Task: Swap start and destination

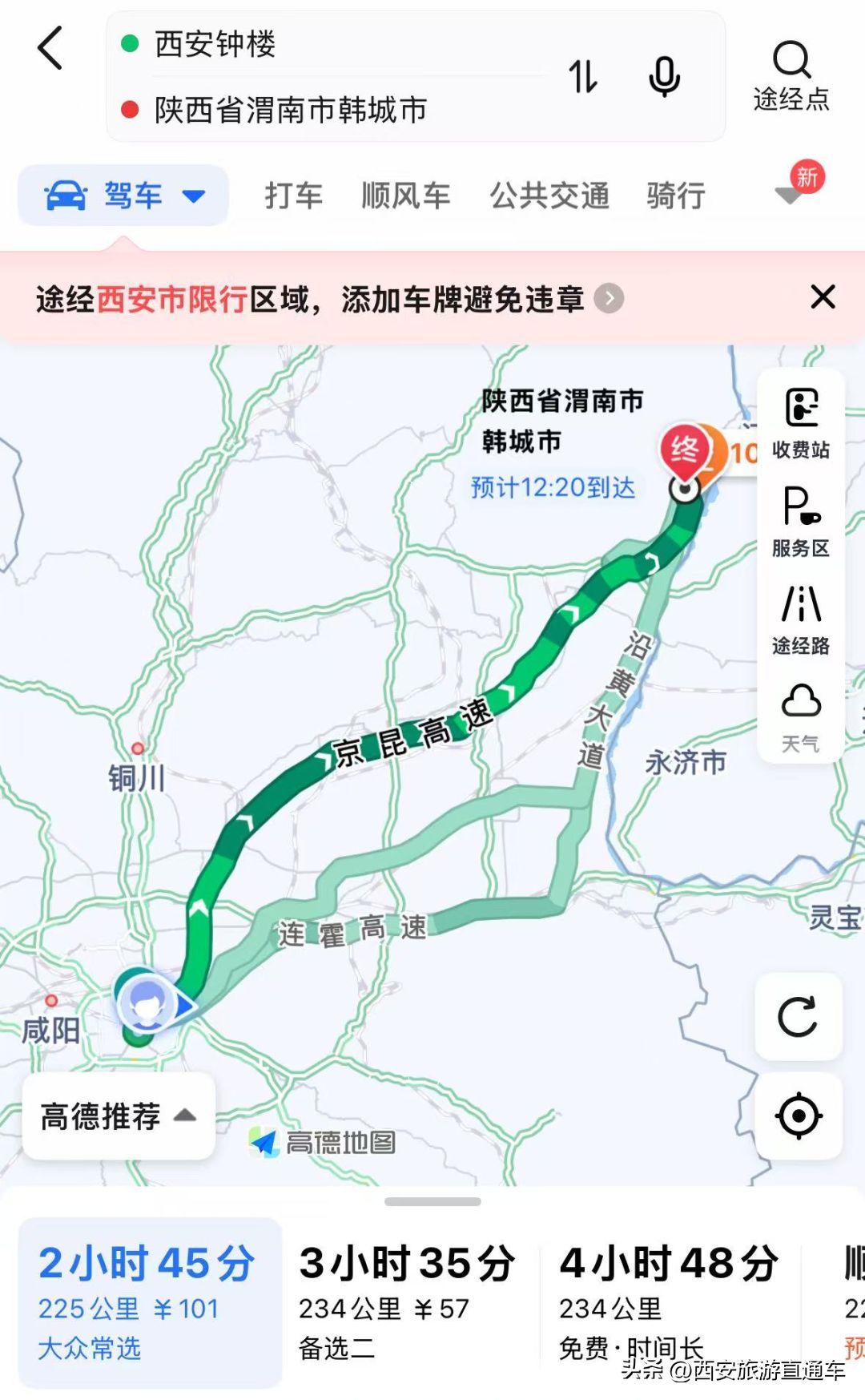Action: 583,77
